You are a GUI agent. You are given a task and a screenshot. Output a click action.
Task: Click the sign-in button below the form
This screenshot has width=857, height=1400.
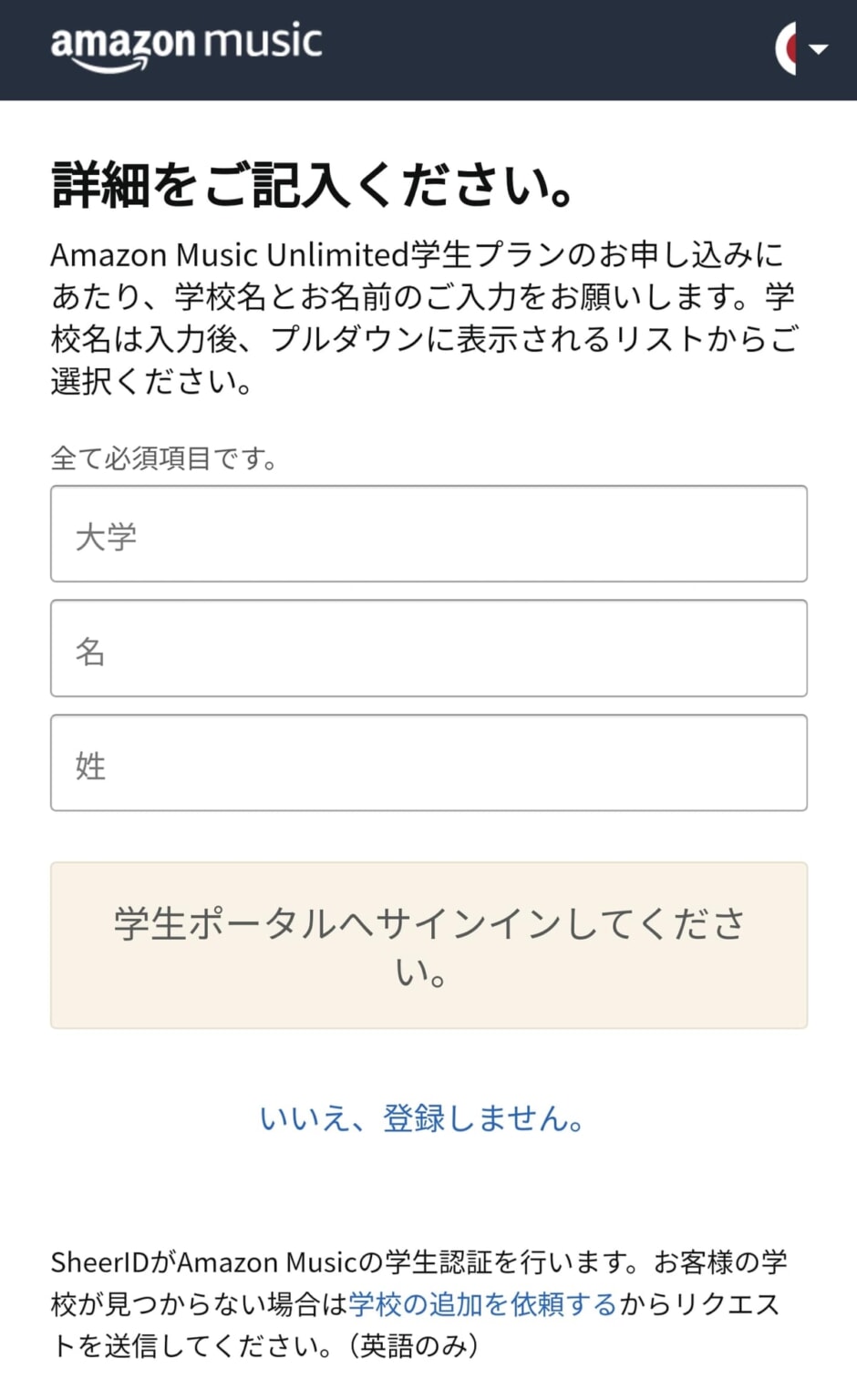coord(428,945)
